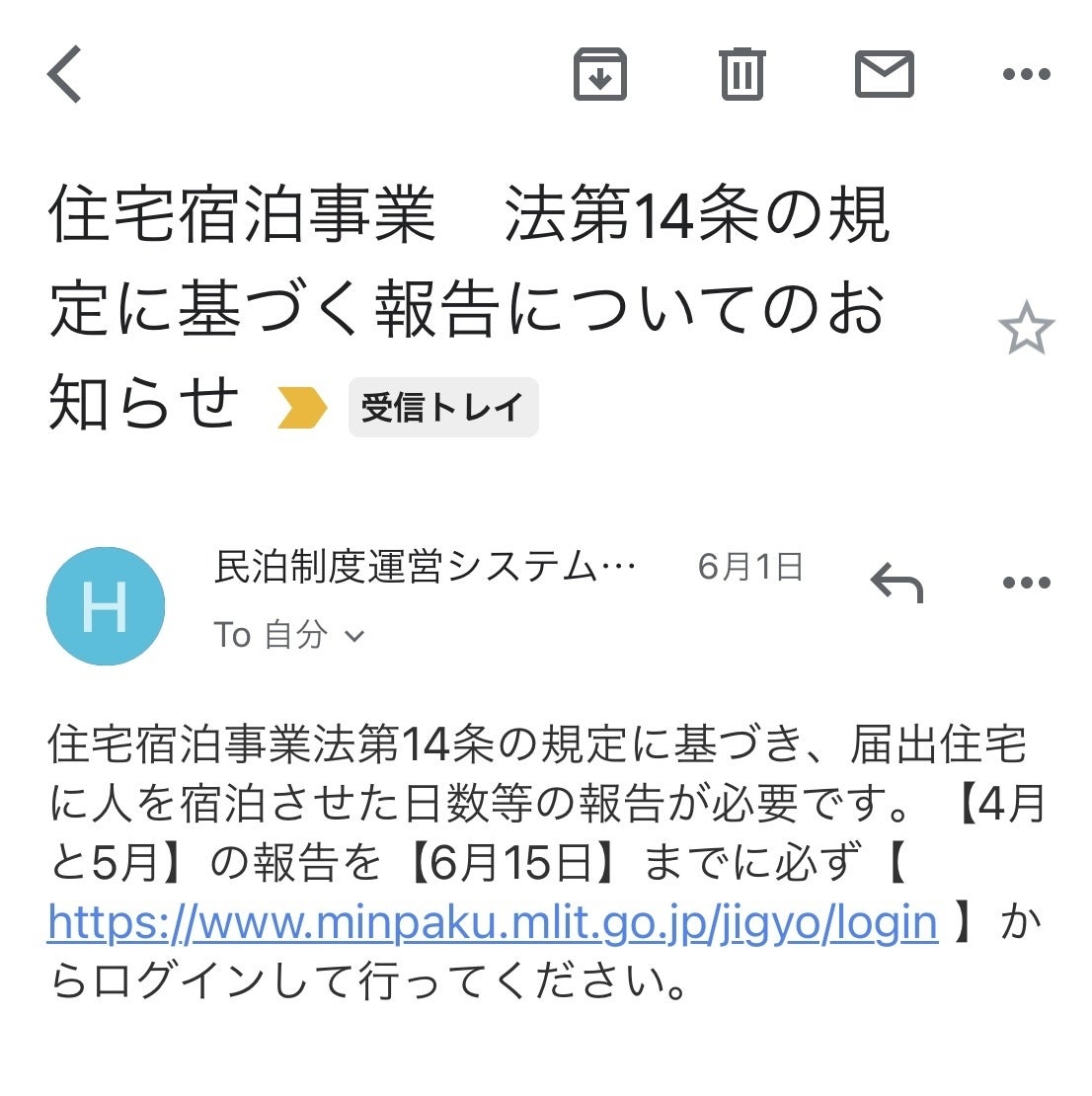
Task: Tap the yellow importance marker
Action: [x=301, y=408]
